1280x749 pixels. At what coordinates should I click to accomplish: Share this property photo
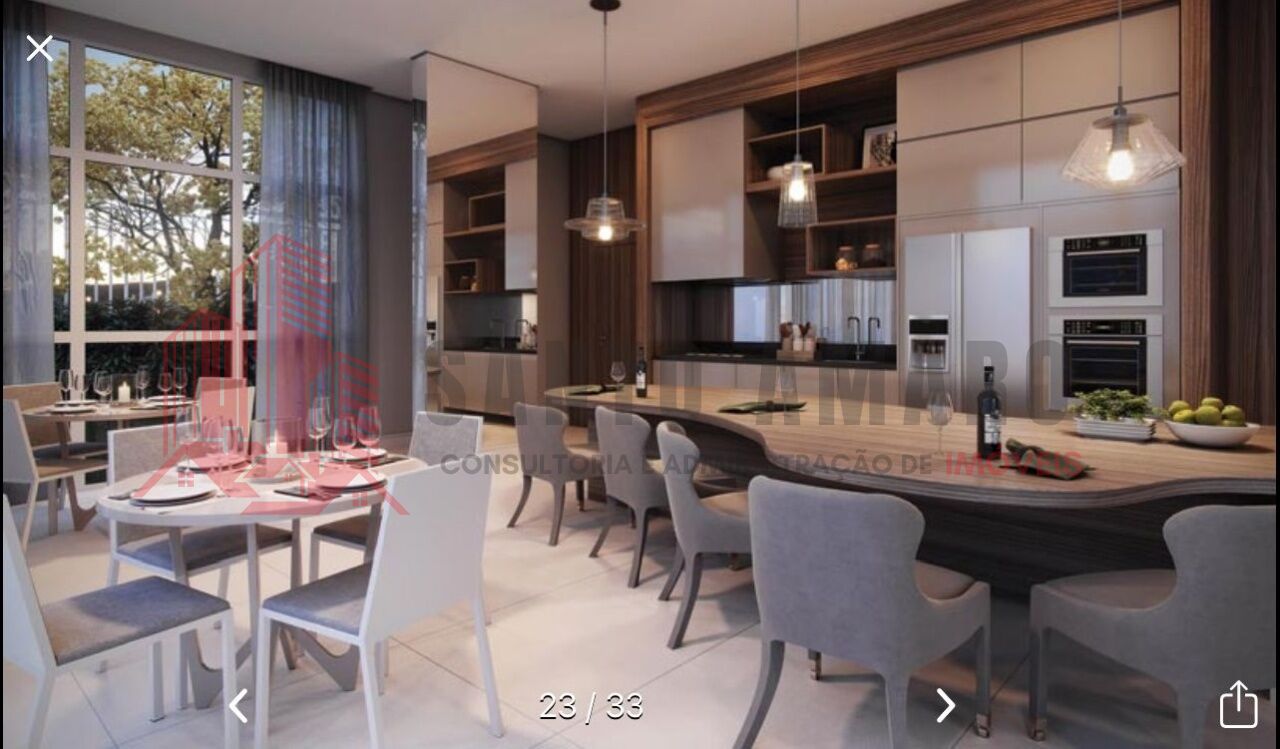(1238, 704)
